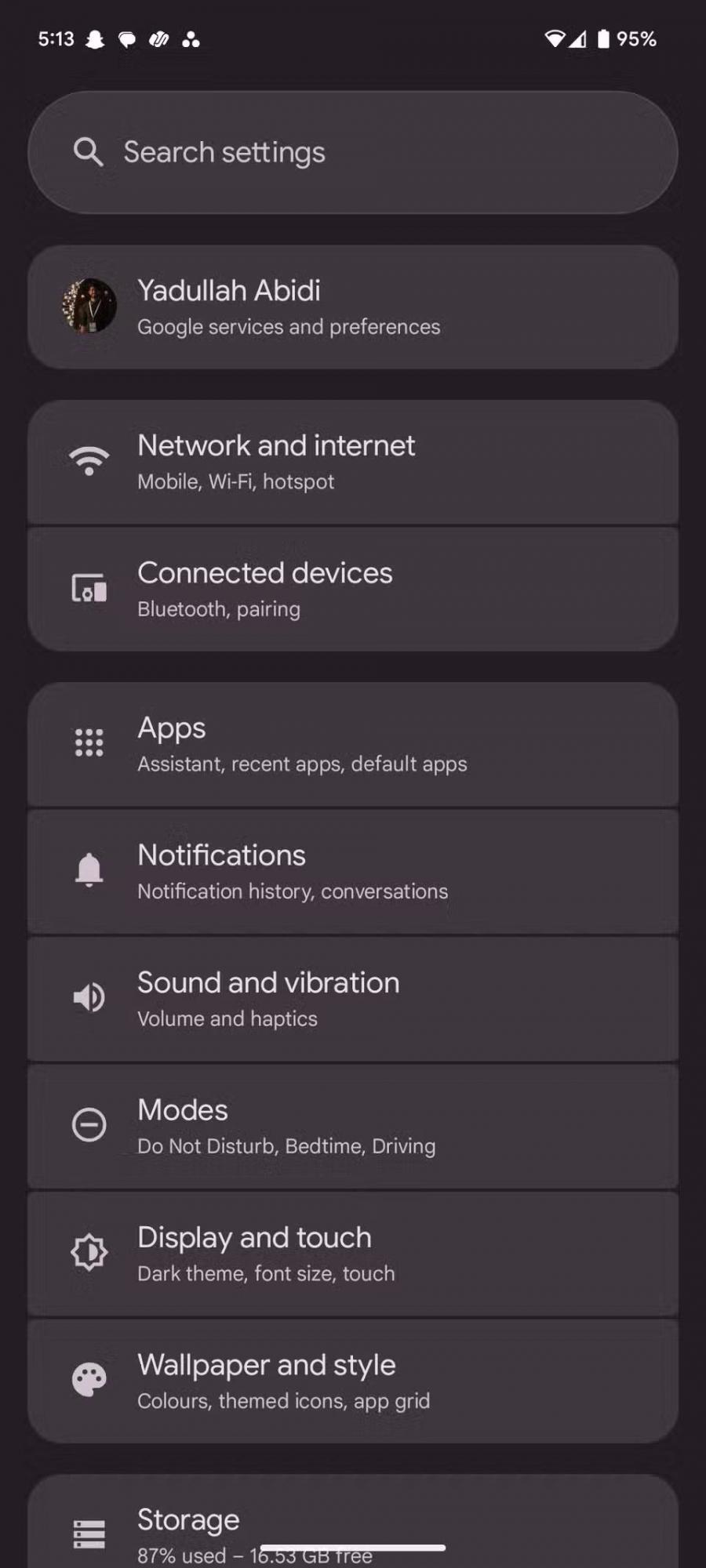Screen dimensions: 706x1568
Task: Tap the Connected devices icon
Action: click(89, 590)
